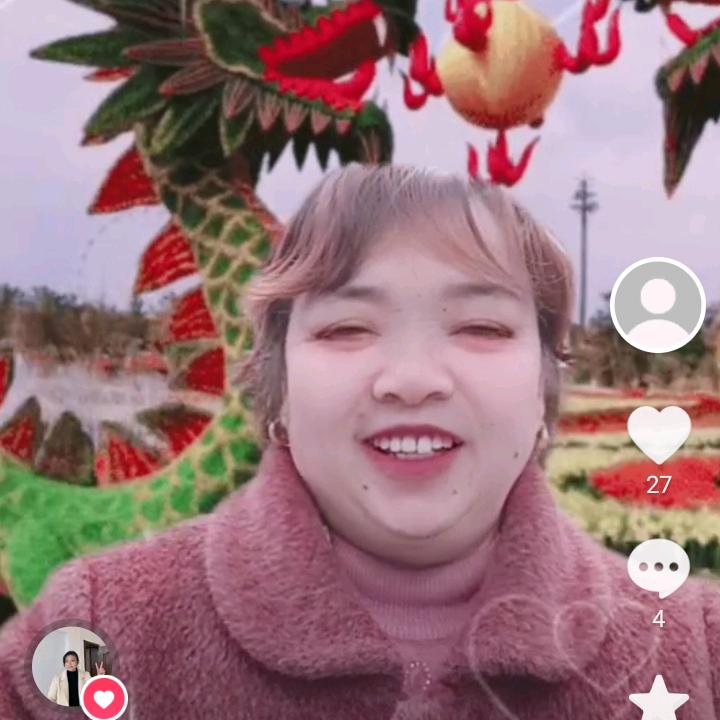Open the small avatar thumbnail with heart badge

pos(72,667)
